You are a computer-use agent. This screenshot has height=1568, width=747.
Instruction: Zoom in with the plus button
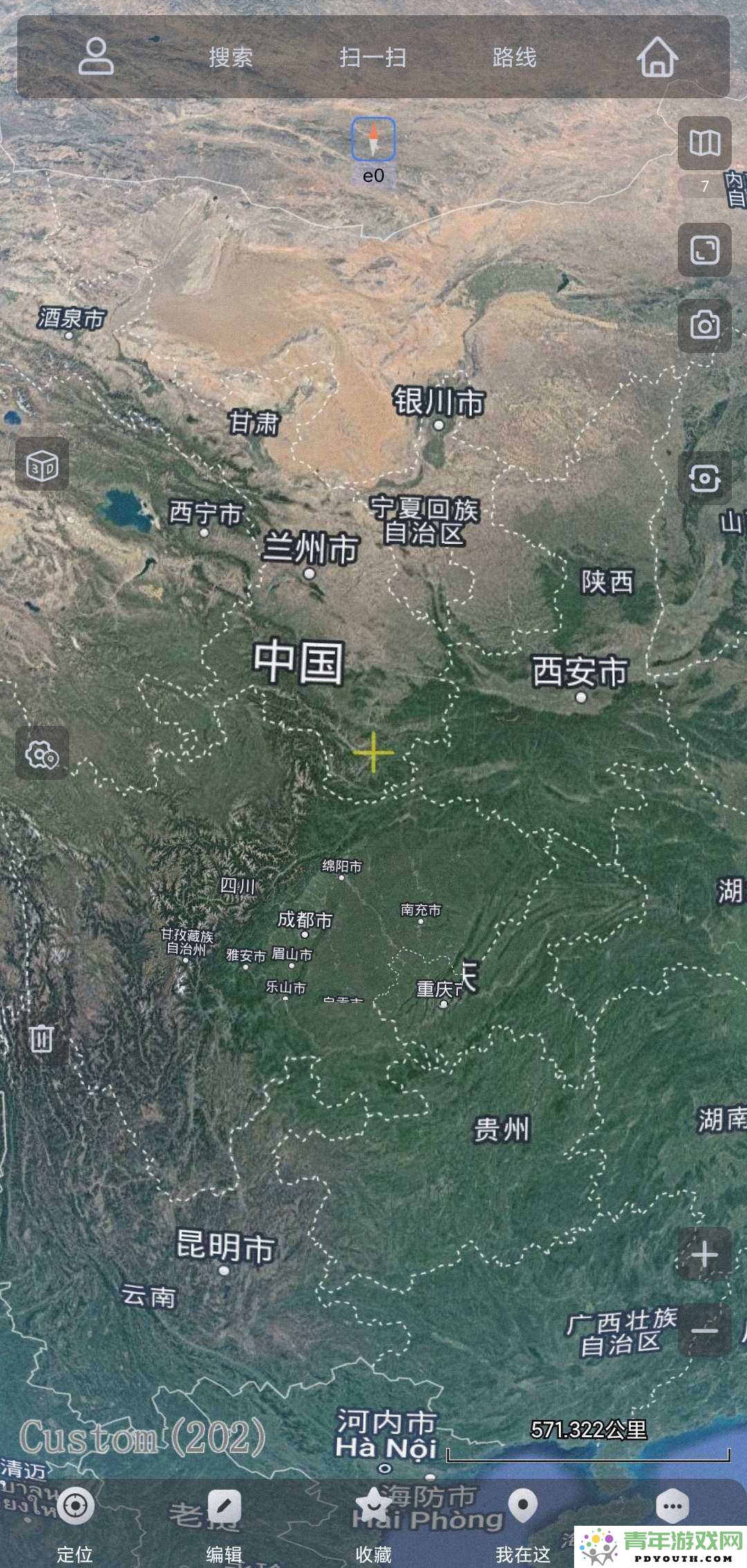[x=705, y=1255]
